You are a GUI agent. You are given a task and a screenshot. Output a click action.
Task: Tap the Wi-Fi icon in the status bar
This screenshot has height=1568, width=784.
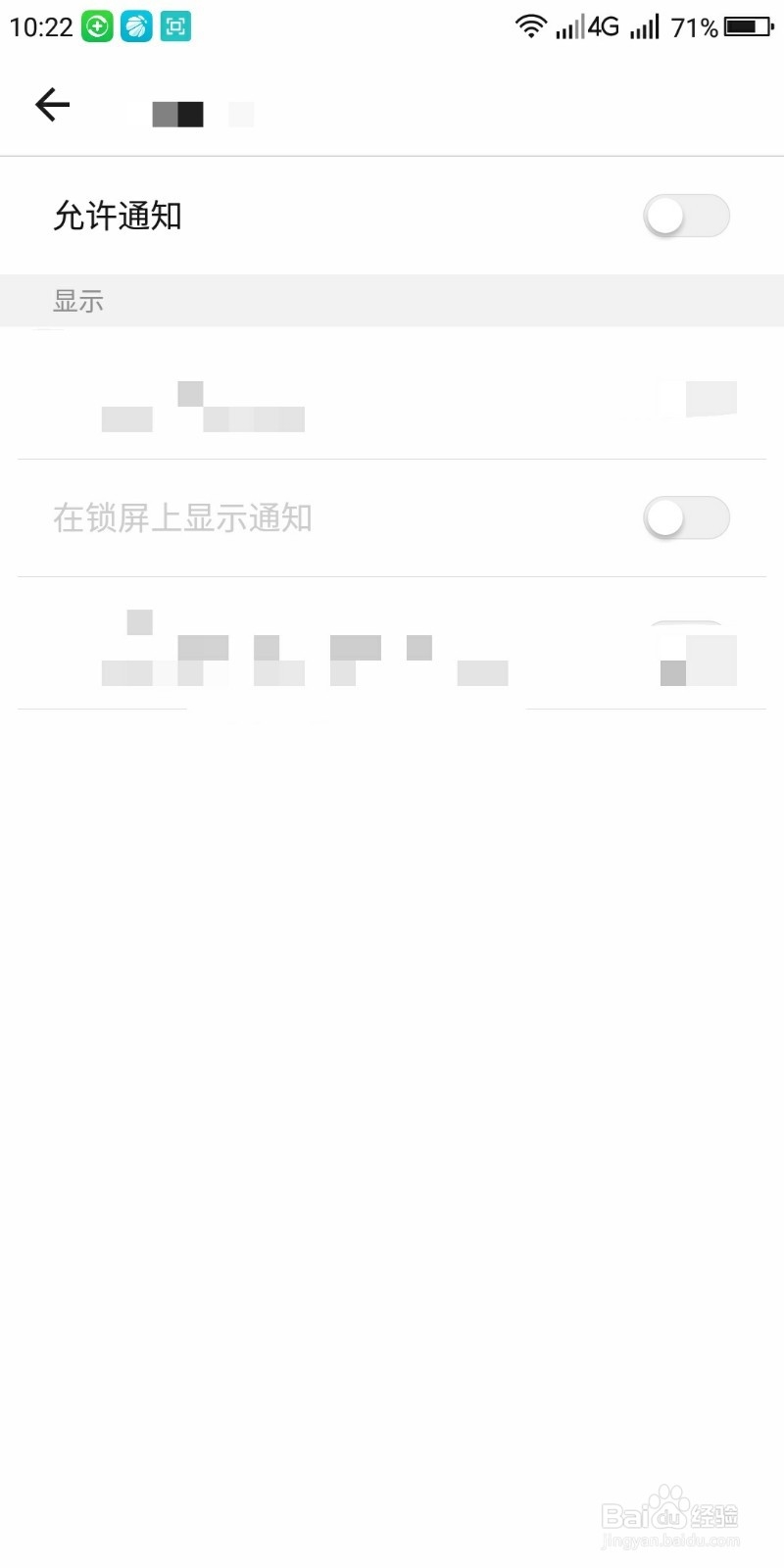tap(530, 25)
